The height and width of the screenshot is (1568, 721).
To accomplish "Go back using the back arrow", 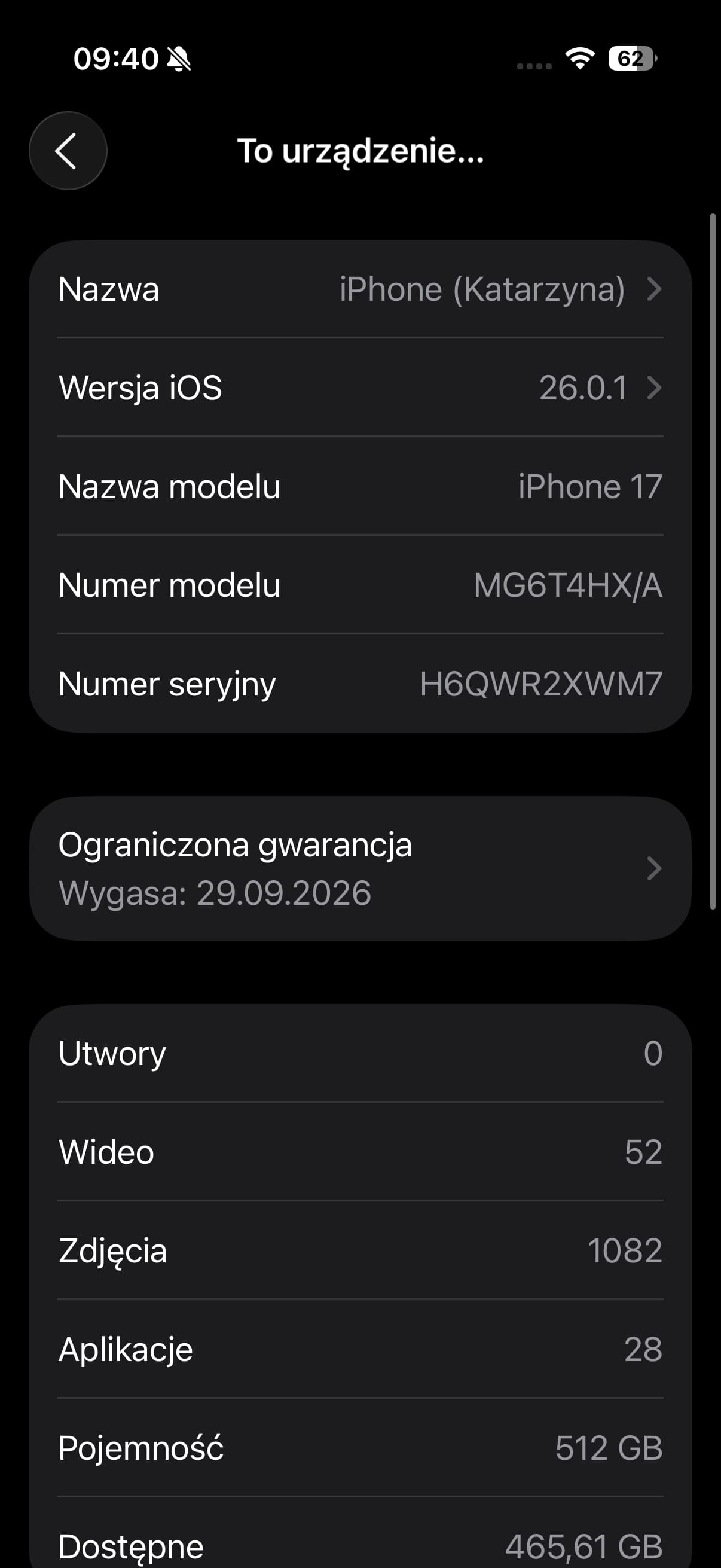I will 68,150.
